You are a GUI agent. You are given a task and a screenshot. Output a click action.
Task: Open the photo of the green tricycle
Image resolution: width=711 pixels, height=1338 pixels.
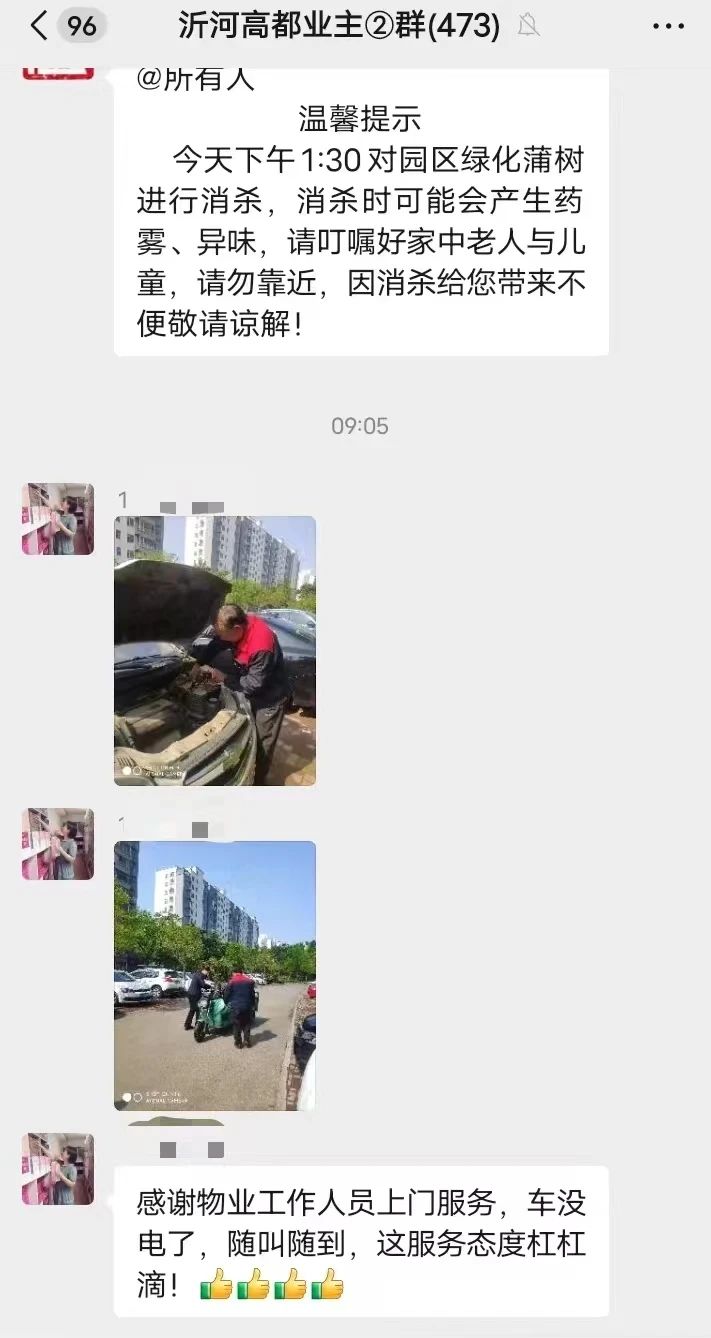[215, 975]
